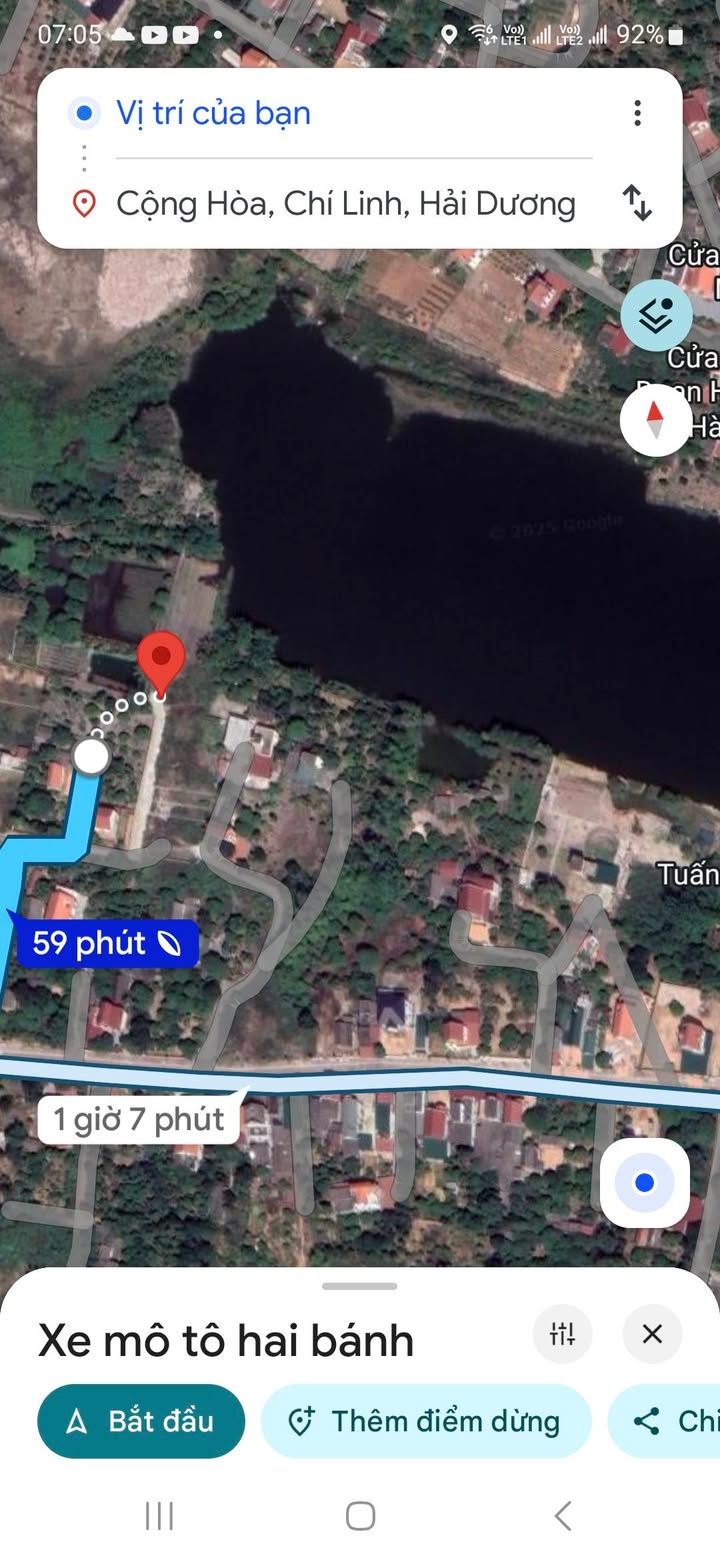Edit destination Cộng Hòa, Chí Linh, Hải Dương
The height and width of the screenshot is (1560, 720).
[345, 204]
